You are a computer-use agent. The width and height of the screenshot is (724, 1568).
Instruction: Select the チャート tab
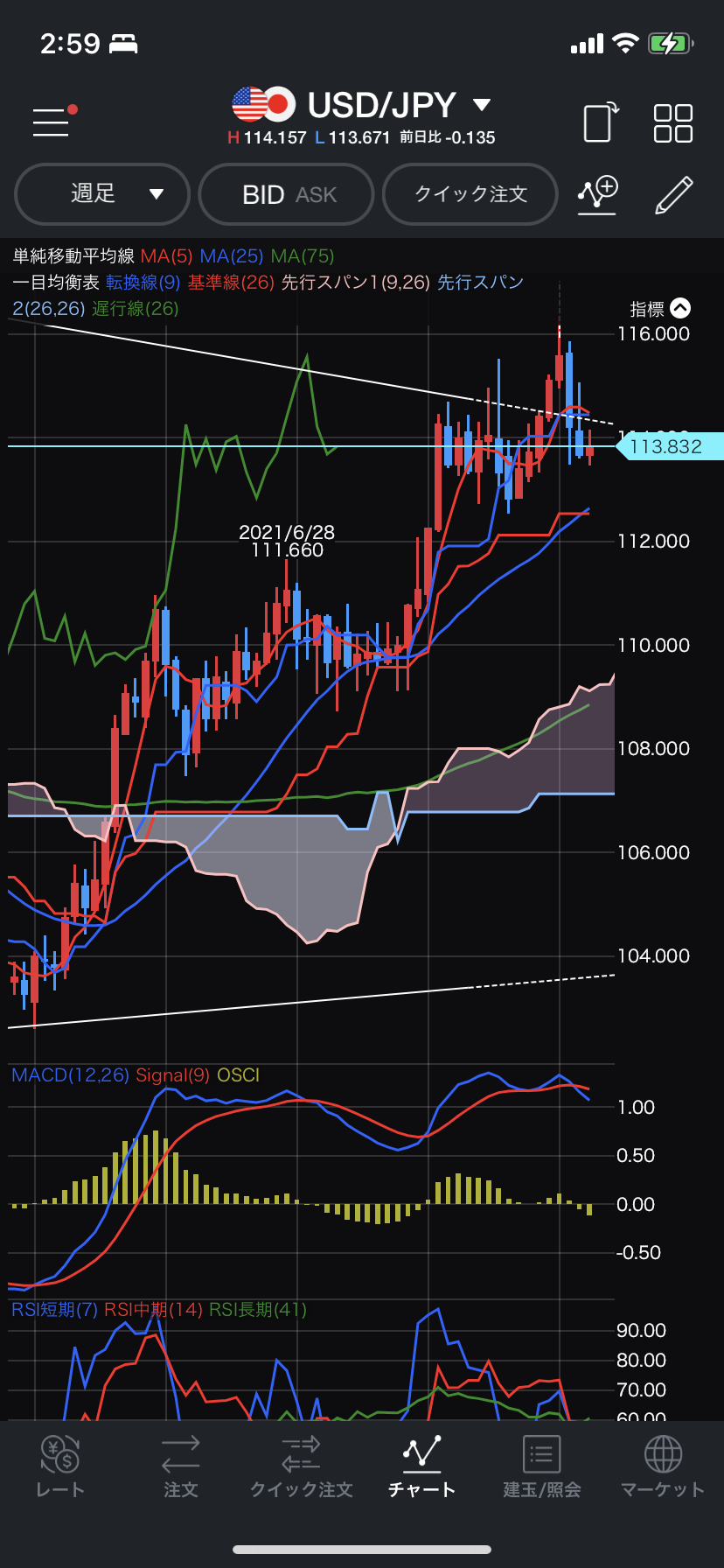click(422, 1466)
